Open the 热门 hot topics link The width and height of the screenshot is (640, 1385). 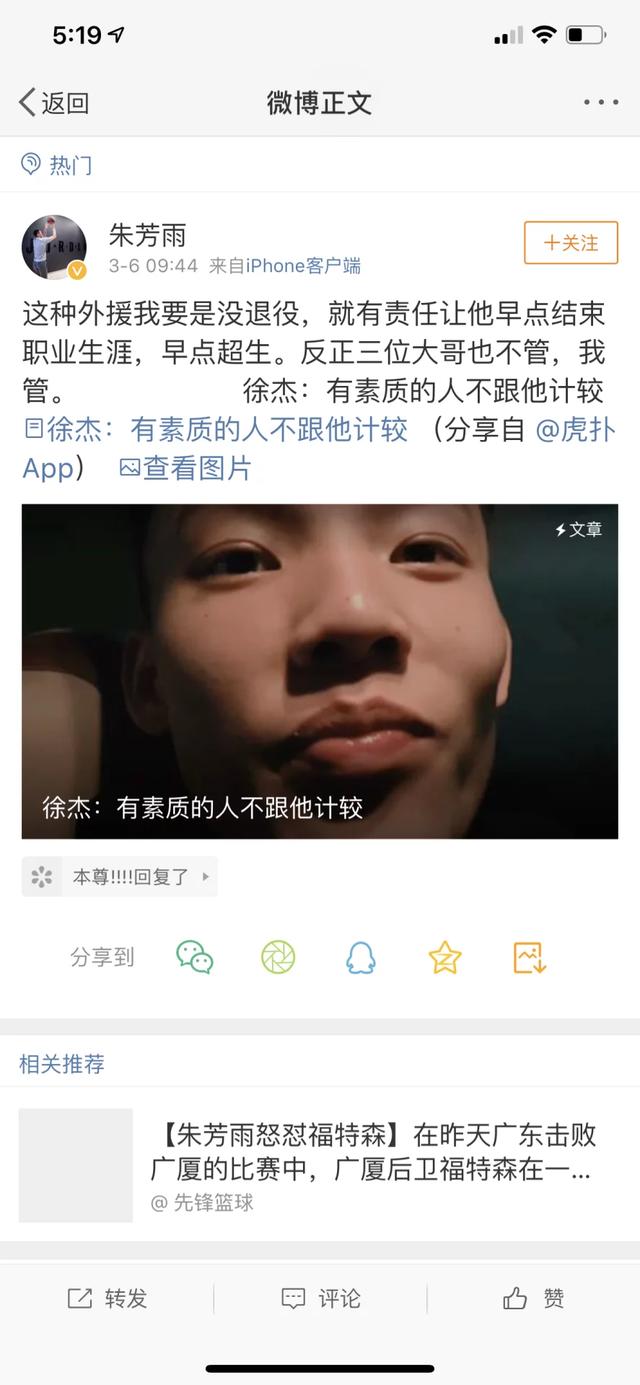click(x=58, y=165)
